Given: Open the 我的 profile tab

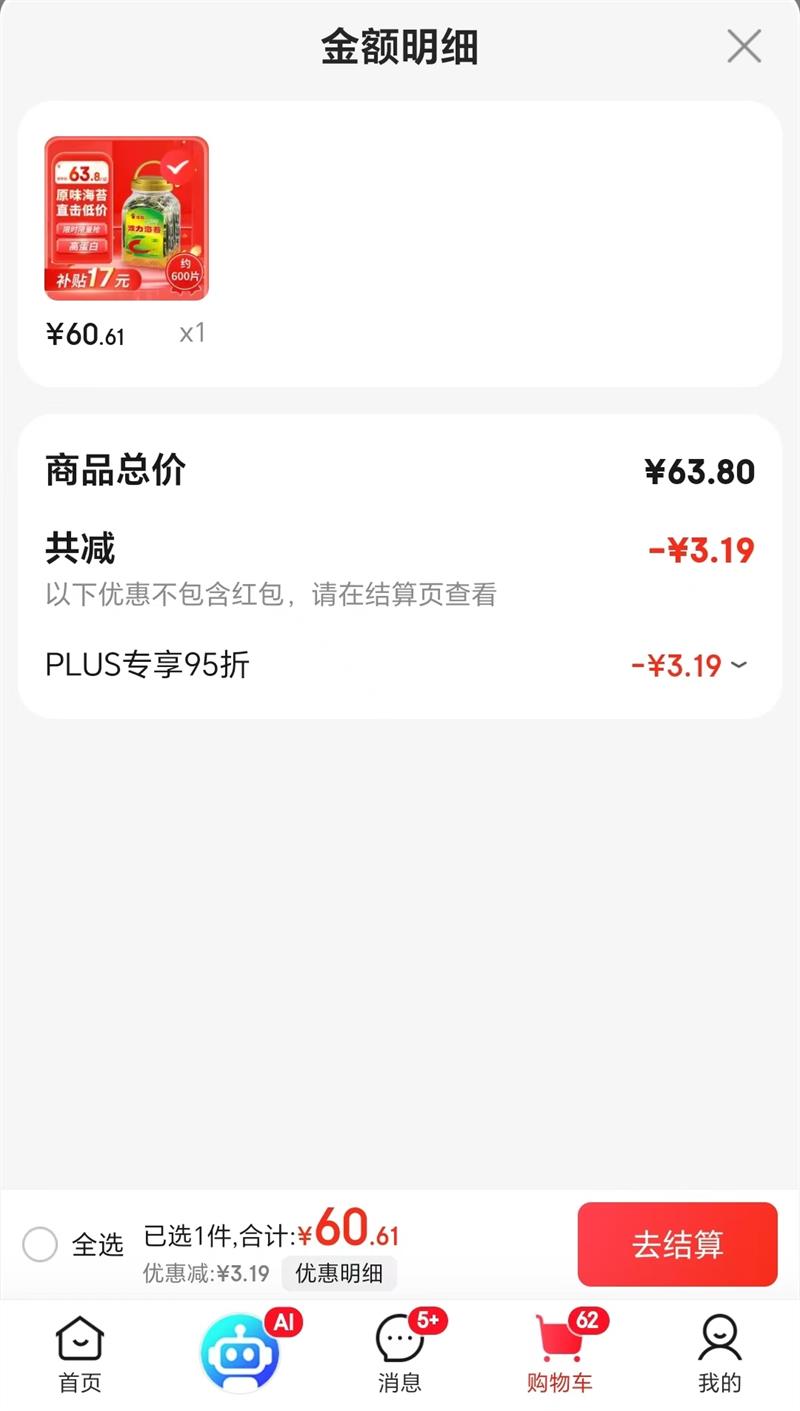Looking at the screenshot, I should [719, 1354].
